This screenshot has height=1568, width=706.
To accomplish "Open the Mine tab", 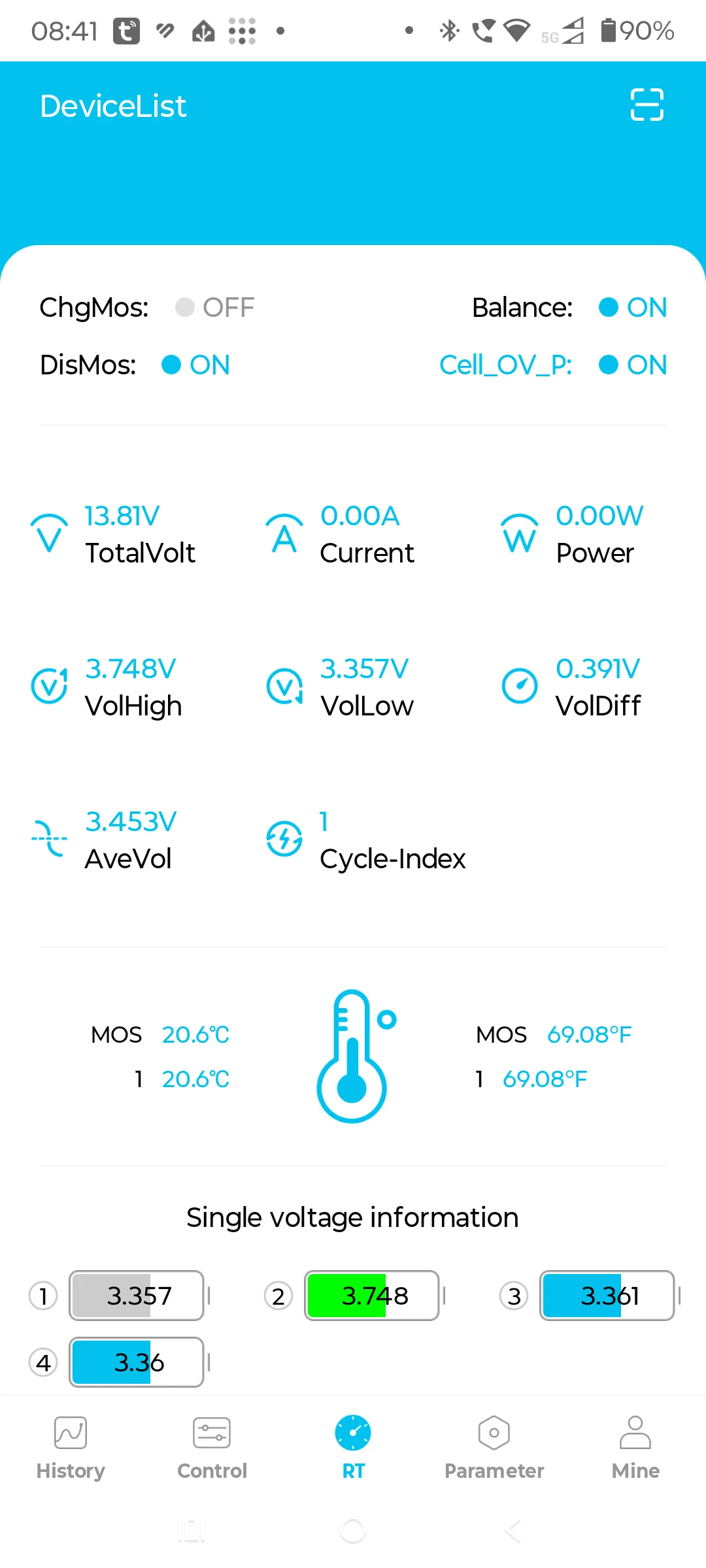I will (635, 1448).
